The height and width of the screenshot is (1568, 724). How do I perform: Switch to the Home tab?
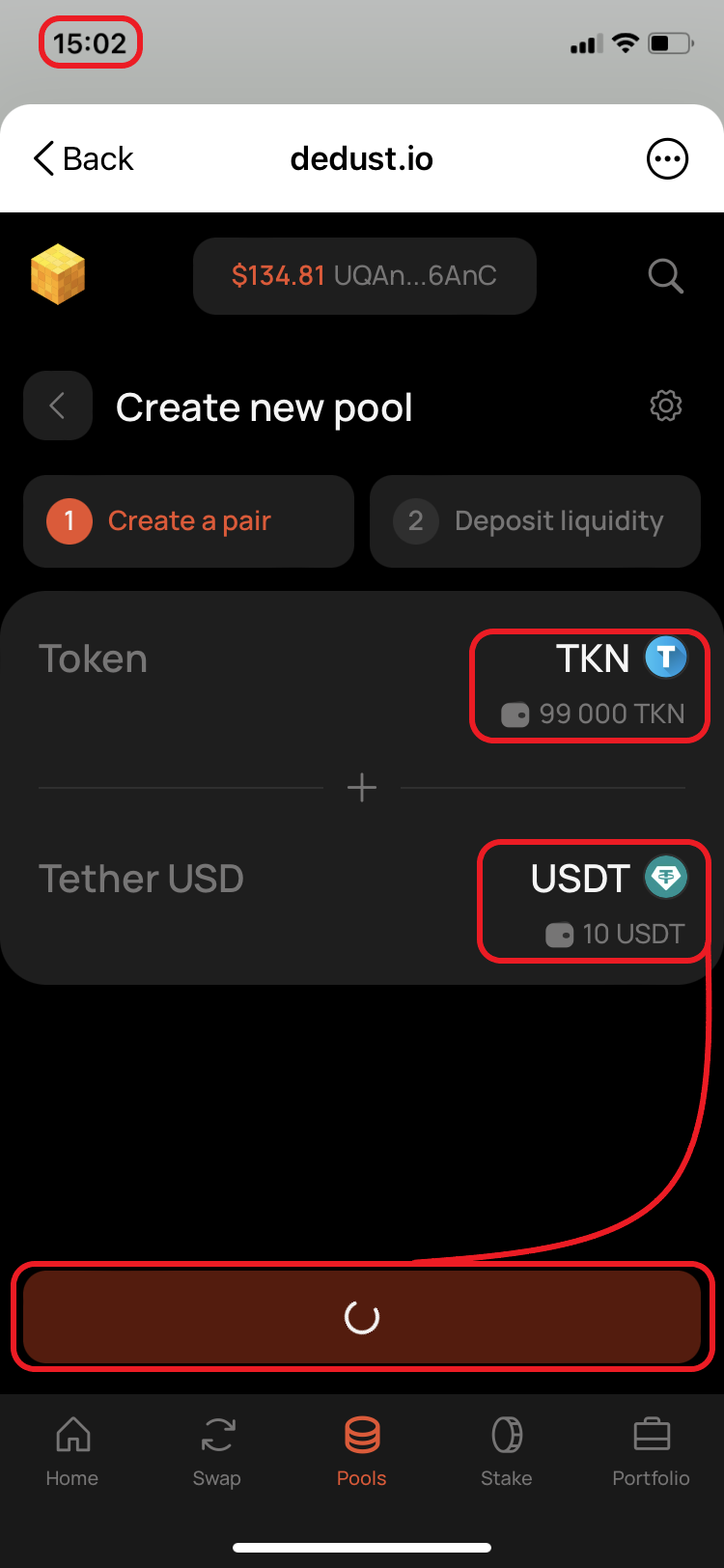pos(72,1450)
